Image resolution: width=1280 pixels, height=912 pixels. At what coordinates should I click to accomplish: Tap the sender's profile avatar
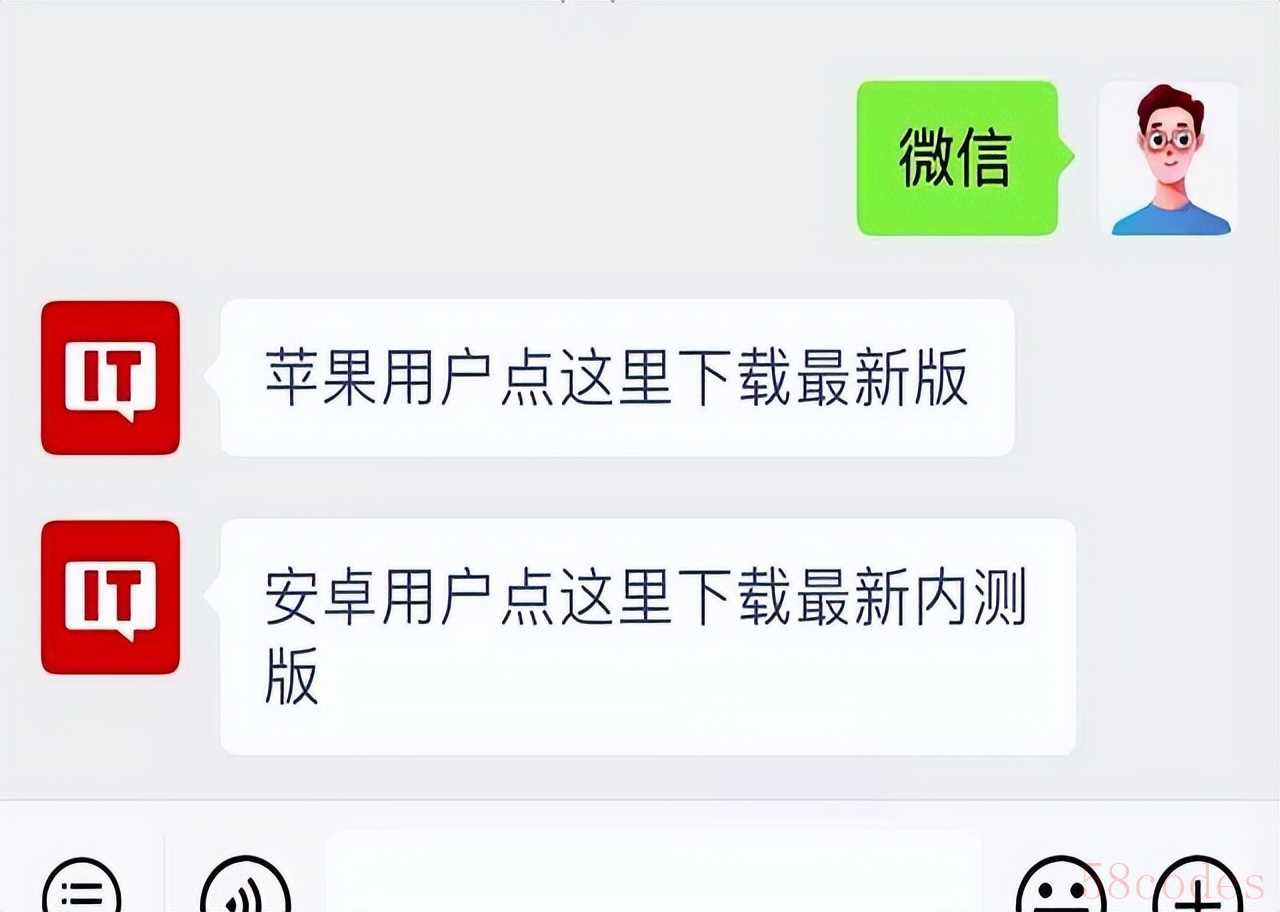[x=1168, y=158]
